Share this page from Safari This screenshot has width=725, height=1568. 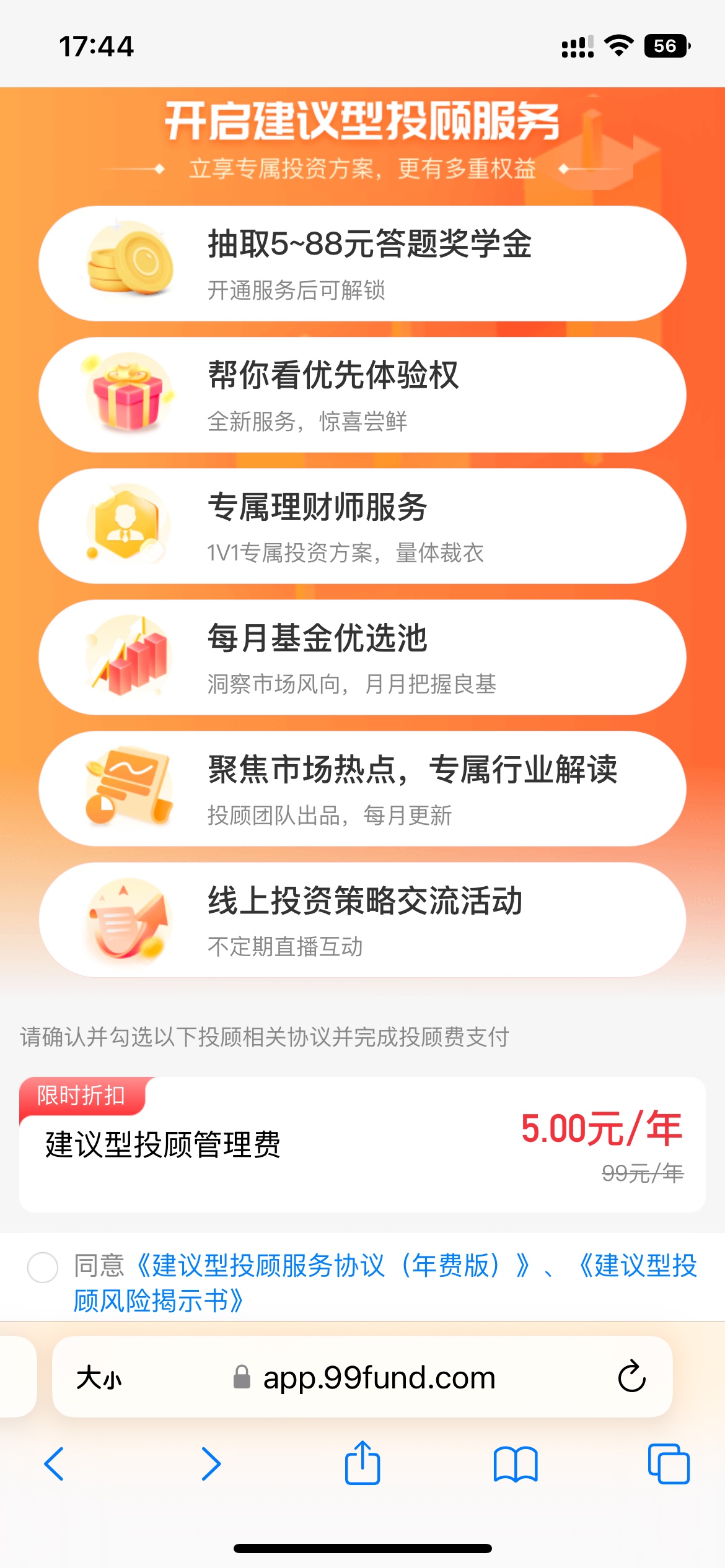tap(362, 1463)
